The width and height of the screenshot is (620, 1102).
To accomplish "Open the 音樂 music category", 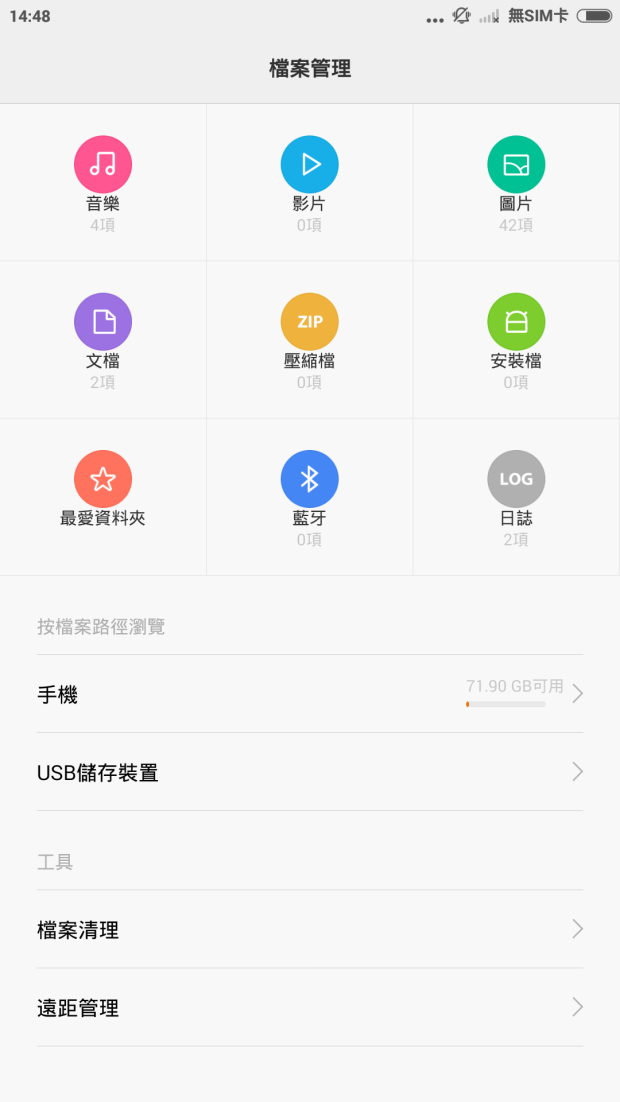I will pyautogui.click(x=103, y=183).
